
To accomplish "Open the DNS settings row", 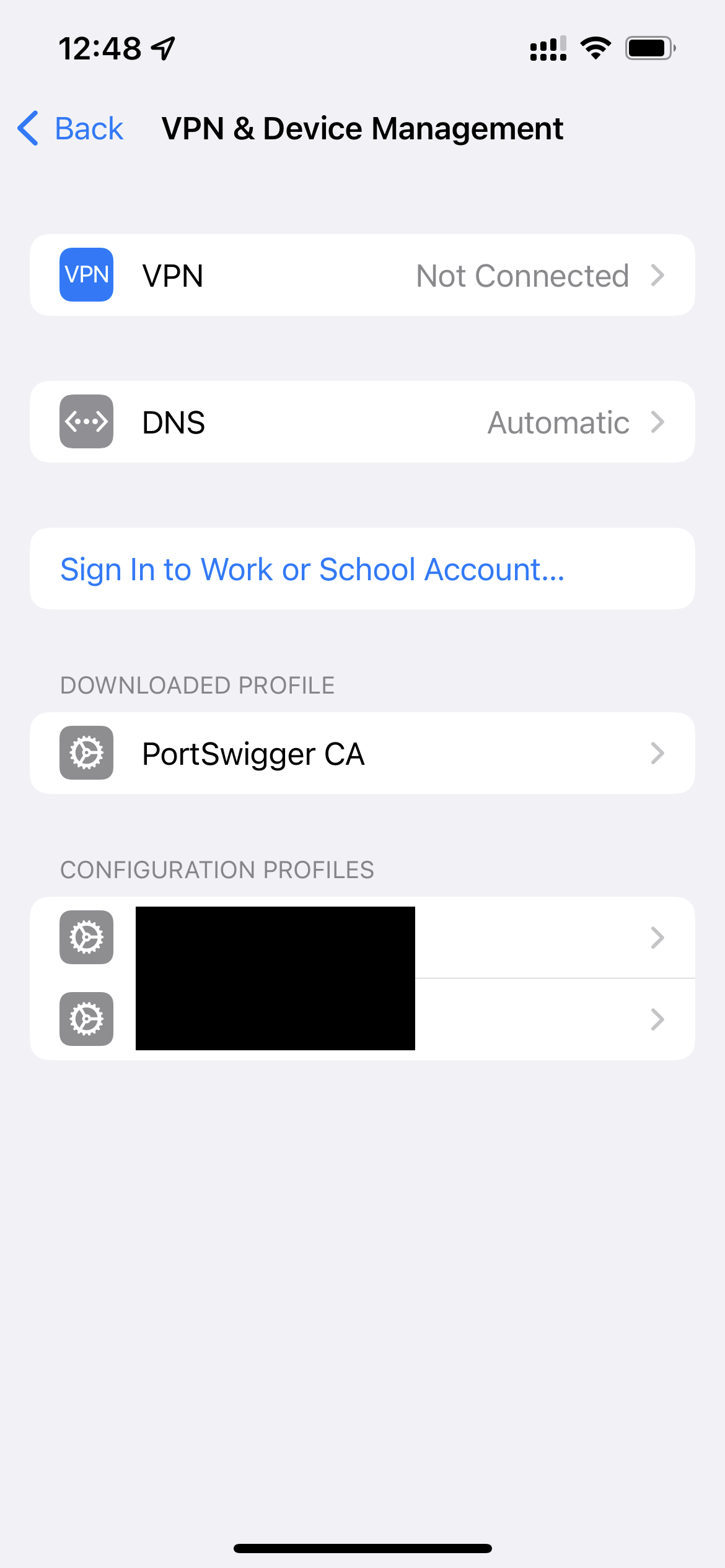I will tap(362, 422).
